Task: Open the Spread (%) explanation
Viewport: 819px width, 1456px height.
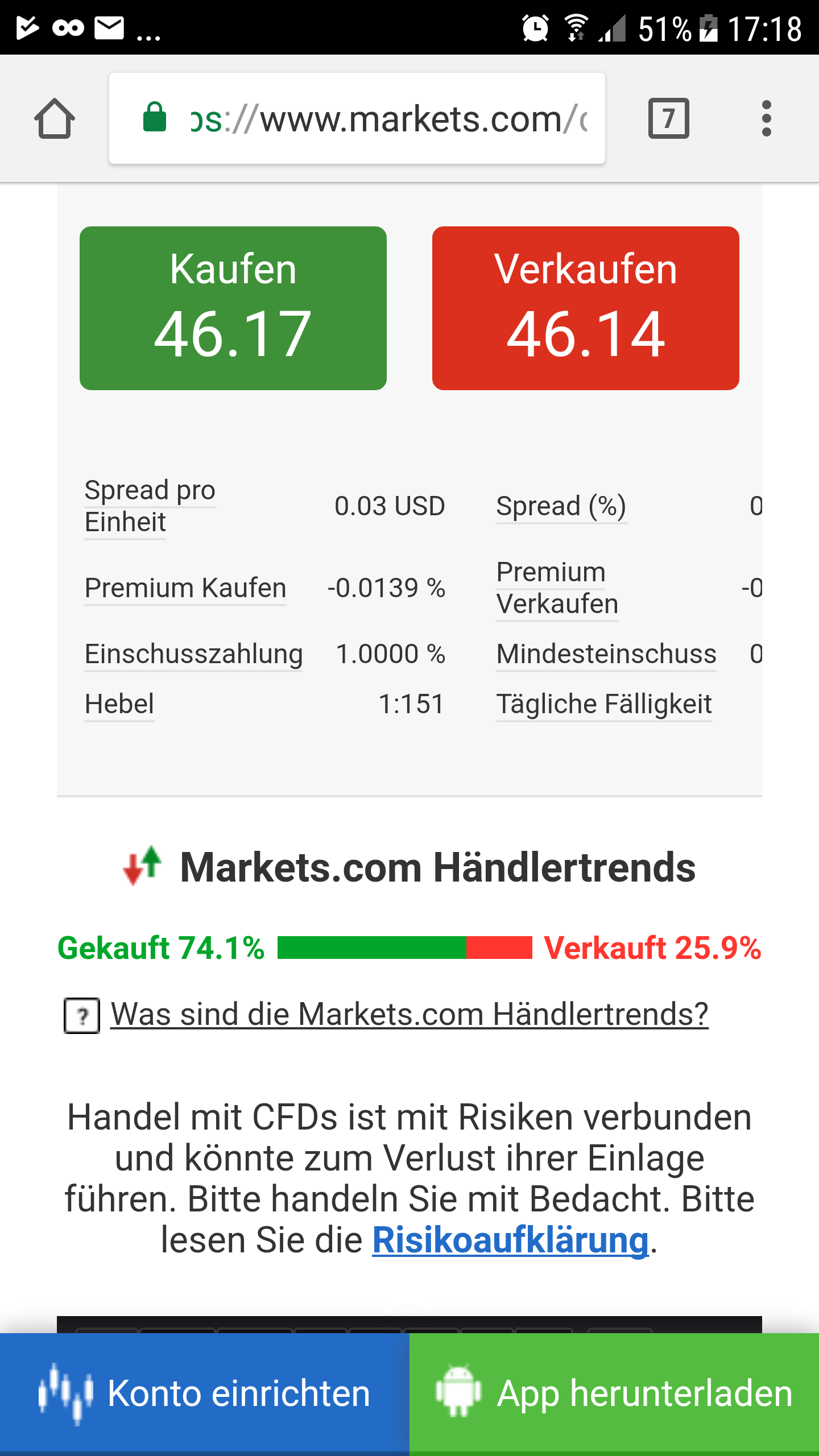Action: point(561,506)
